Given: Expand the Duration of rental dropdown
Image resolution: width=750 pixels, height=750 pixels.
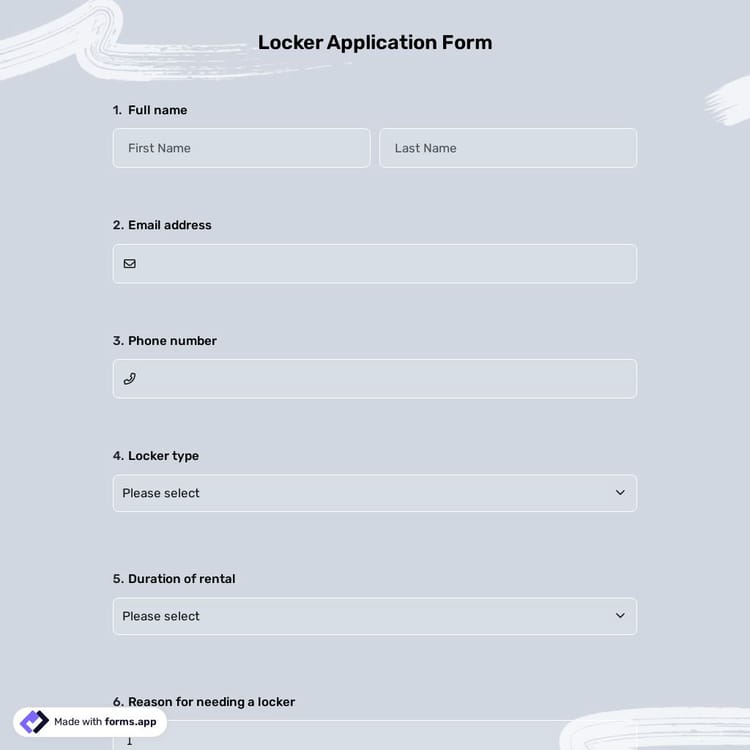Looking at the screenshot, I should coord(375,616).
